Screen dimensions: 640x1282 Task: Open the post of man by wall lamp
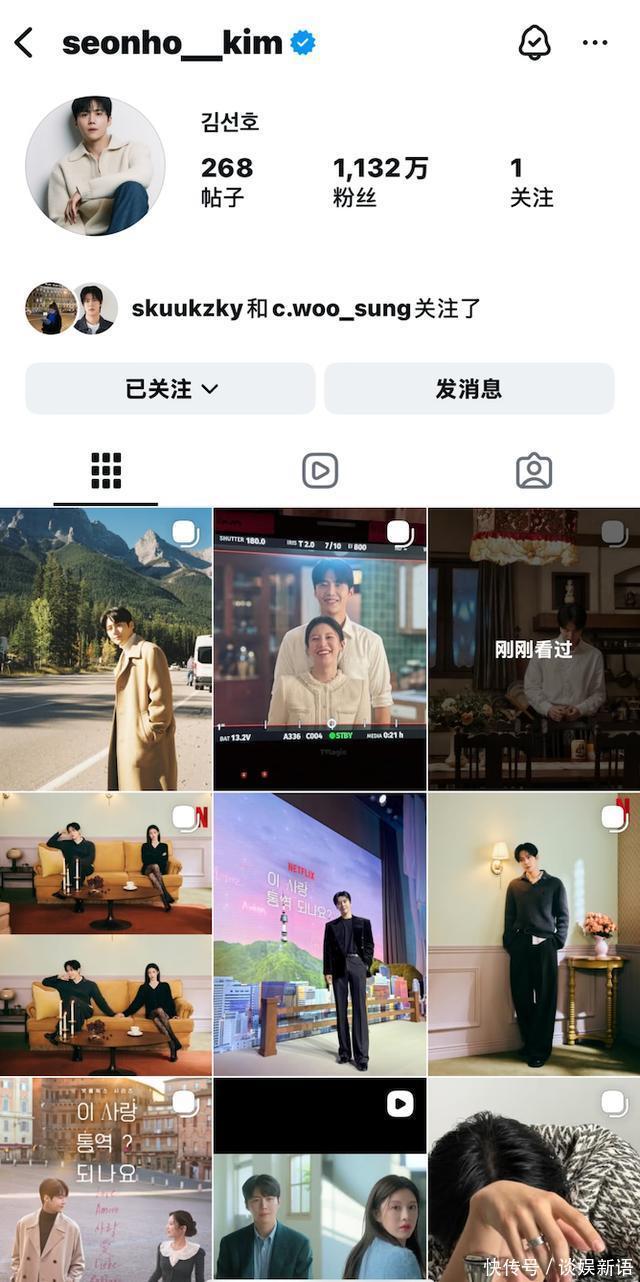534,934
